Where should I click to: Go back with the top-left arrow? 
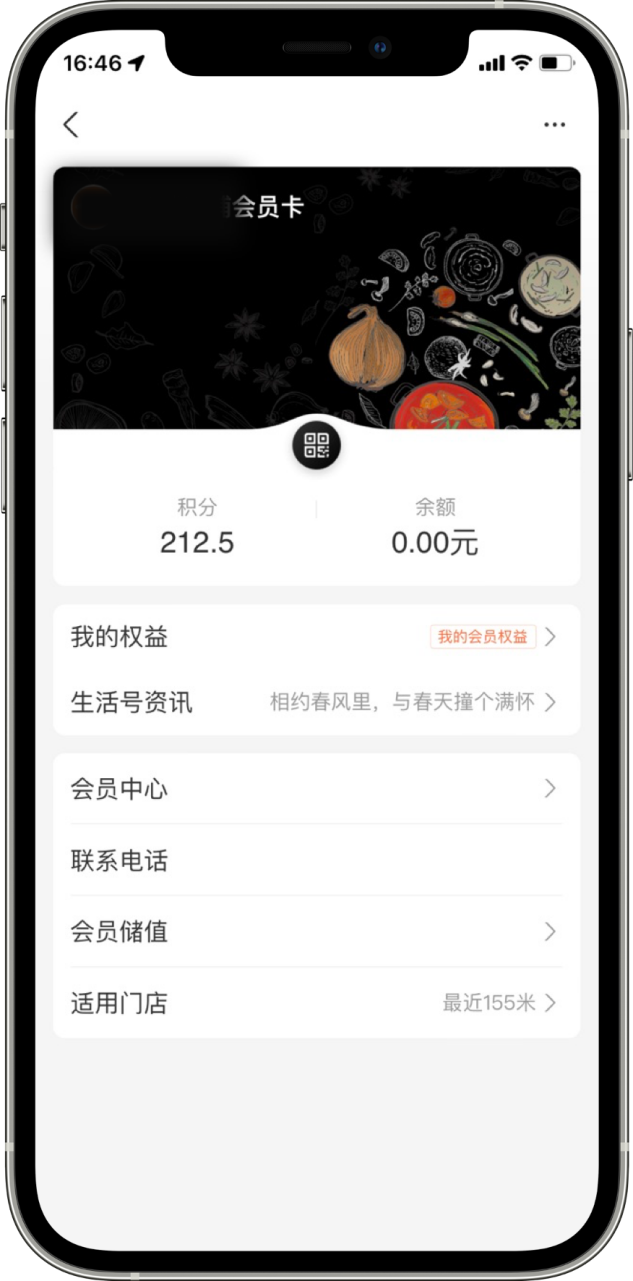point(70,125)
